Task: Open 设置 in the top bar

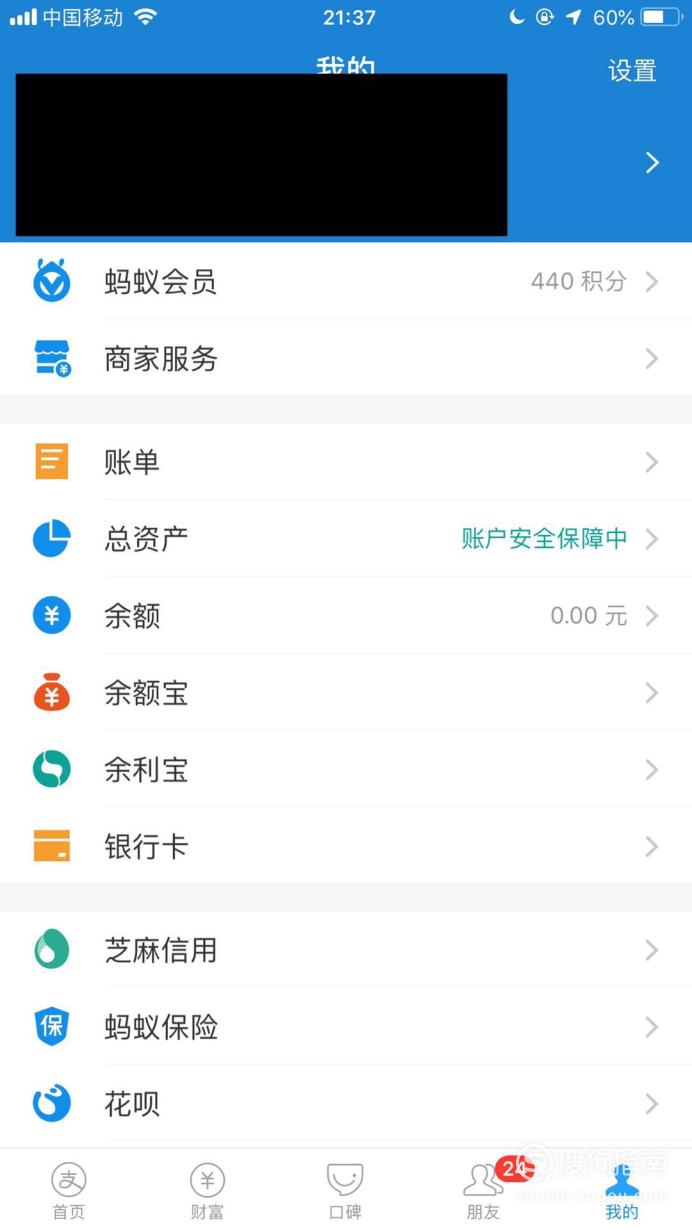Action: pyautogui.click(x=632, y=71)
